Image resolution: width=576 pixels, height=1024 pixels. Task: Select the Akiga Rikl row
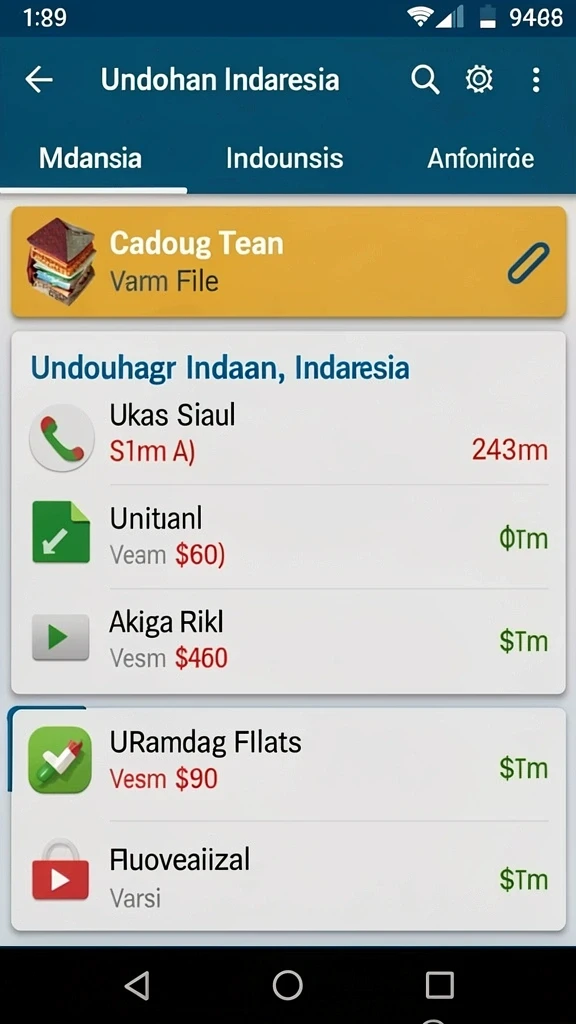(289, 640)
